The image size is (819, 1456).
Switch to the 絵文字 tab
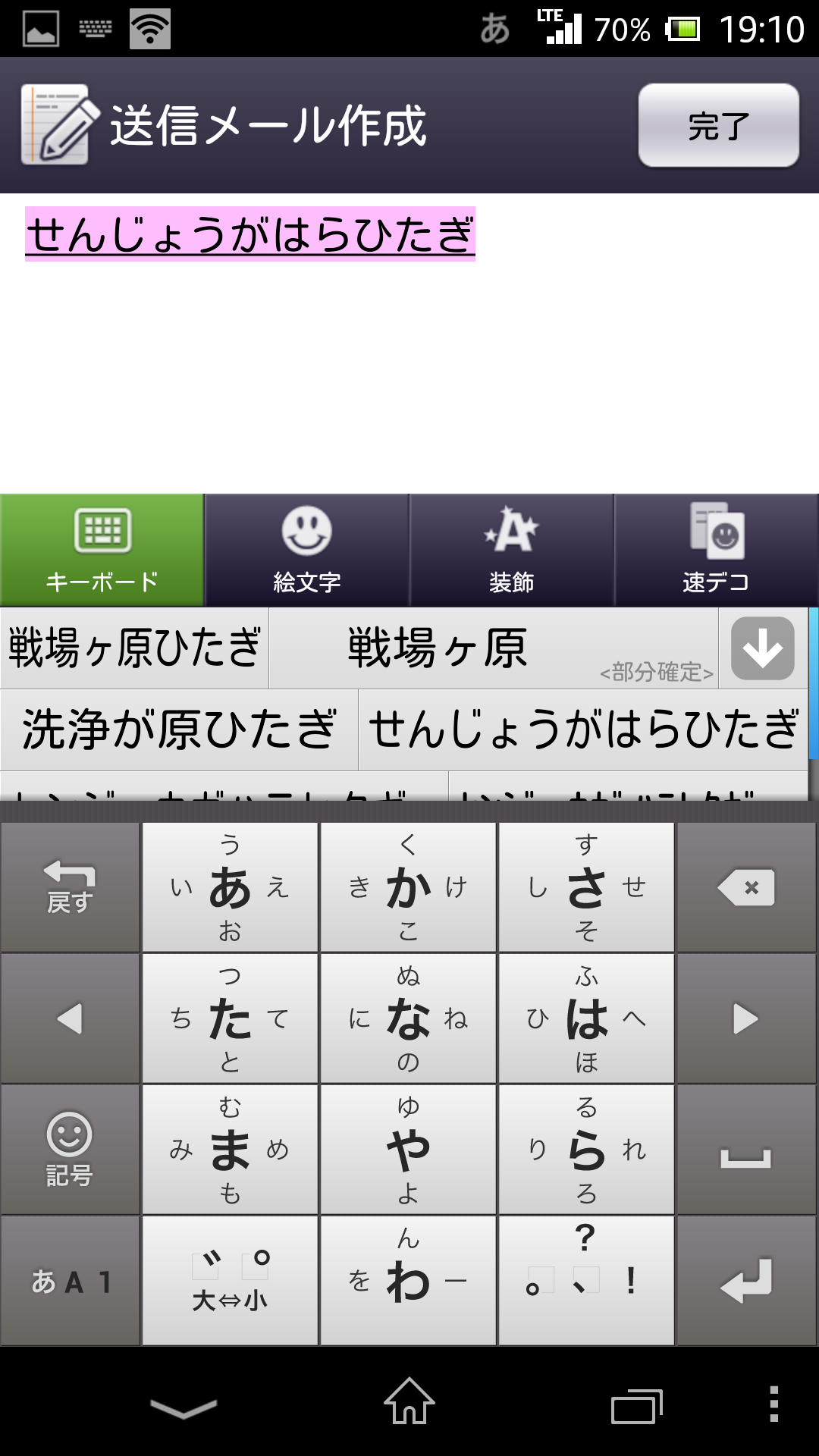pyautogui.click(x=306, y=550)
